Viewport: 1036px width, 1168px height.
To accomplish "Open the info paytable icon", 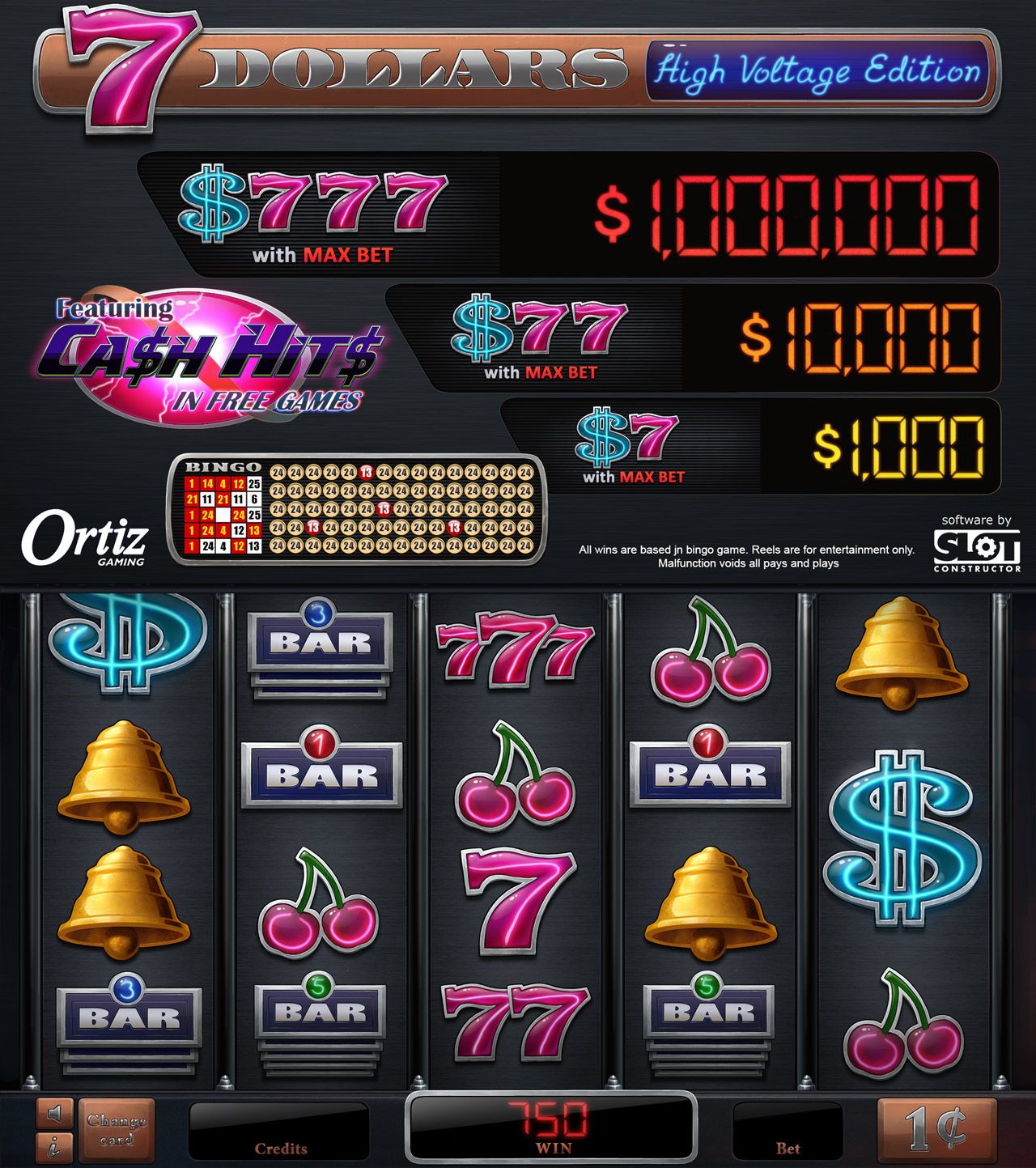I will click(x=54, y=1147).
